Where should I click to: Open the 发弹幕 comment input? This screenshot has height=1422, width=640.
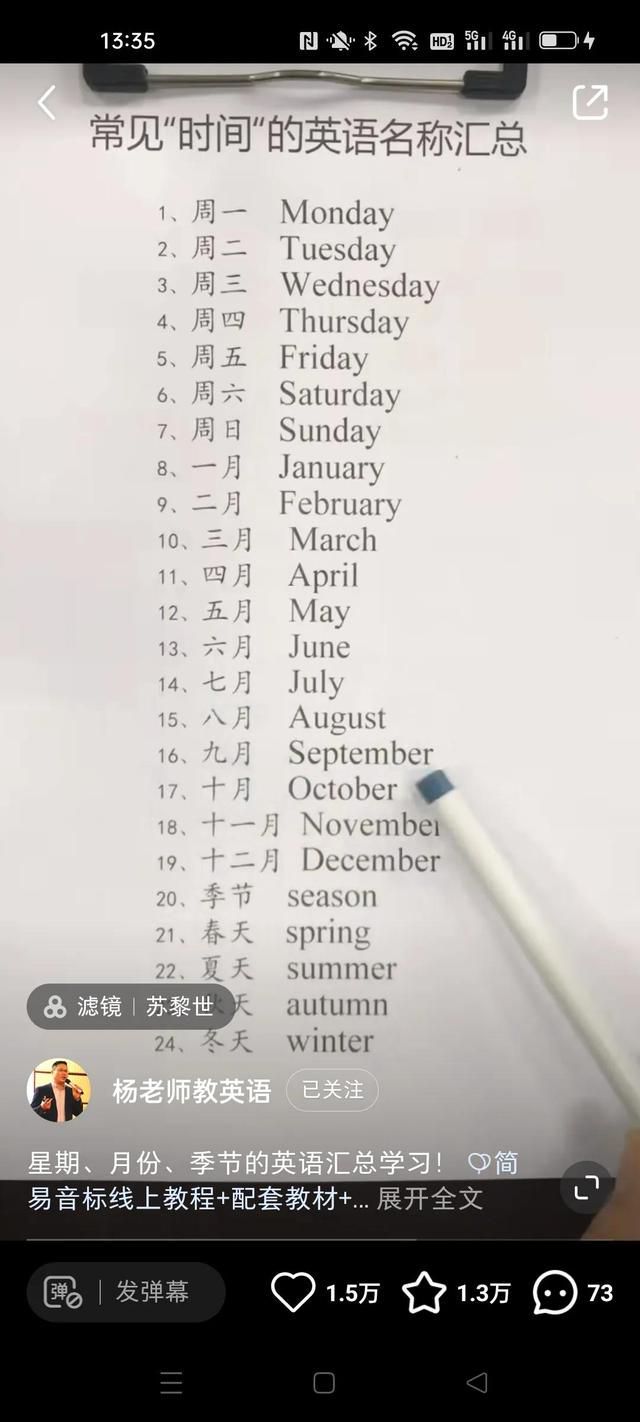tap(152, 1292)
